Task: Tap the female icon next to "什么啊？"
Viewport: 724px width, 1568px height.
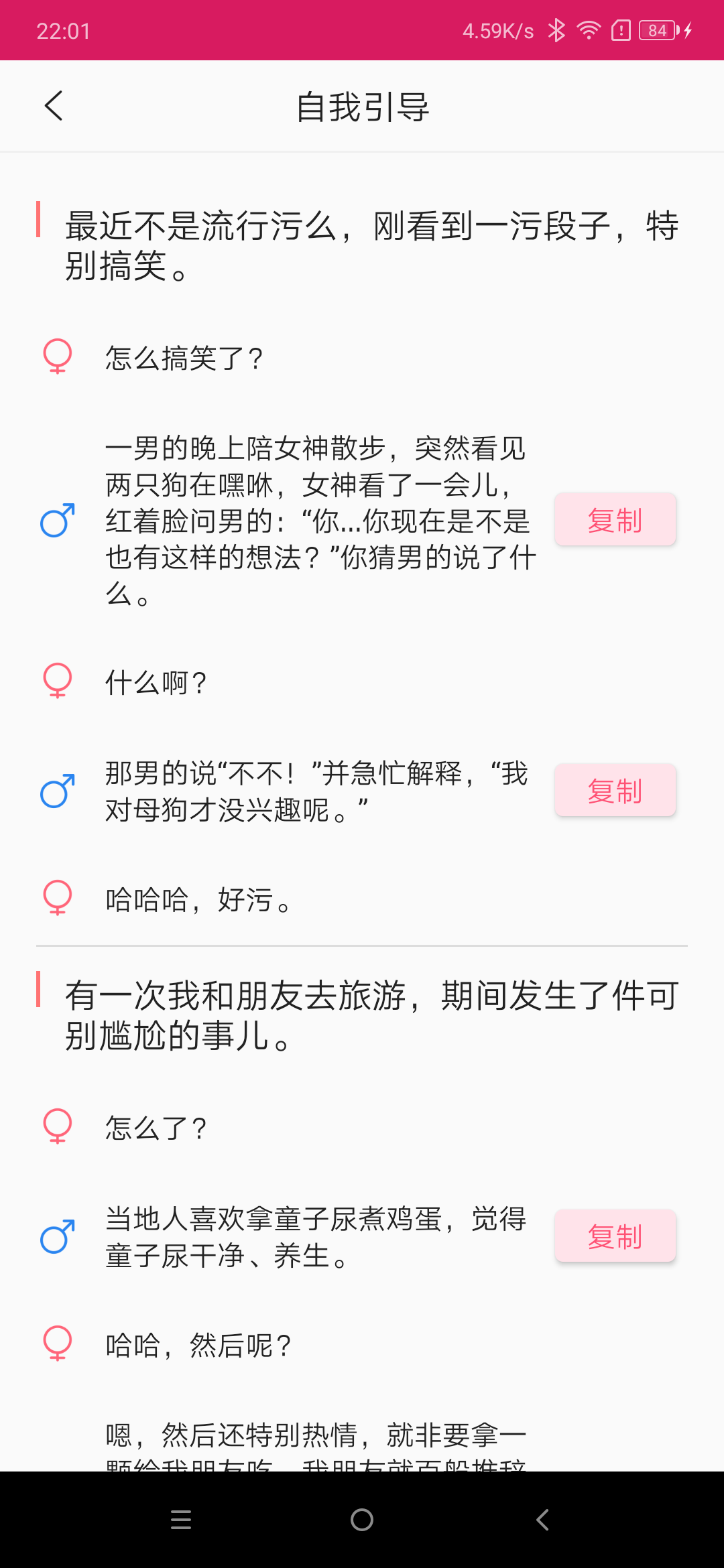Action: [x=56, y=682]
